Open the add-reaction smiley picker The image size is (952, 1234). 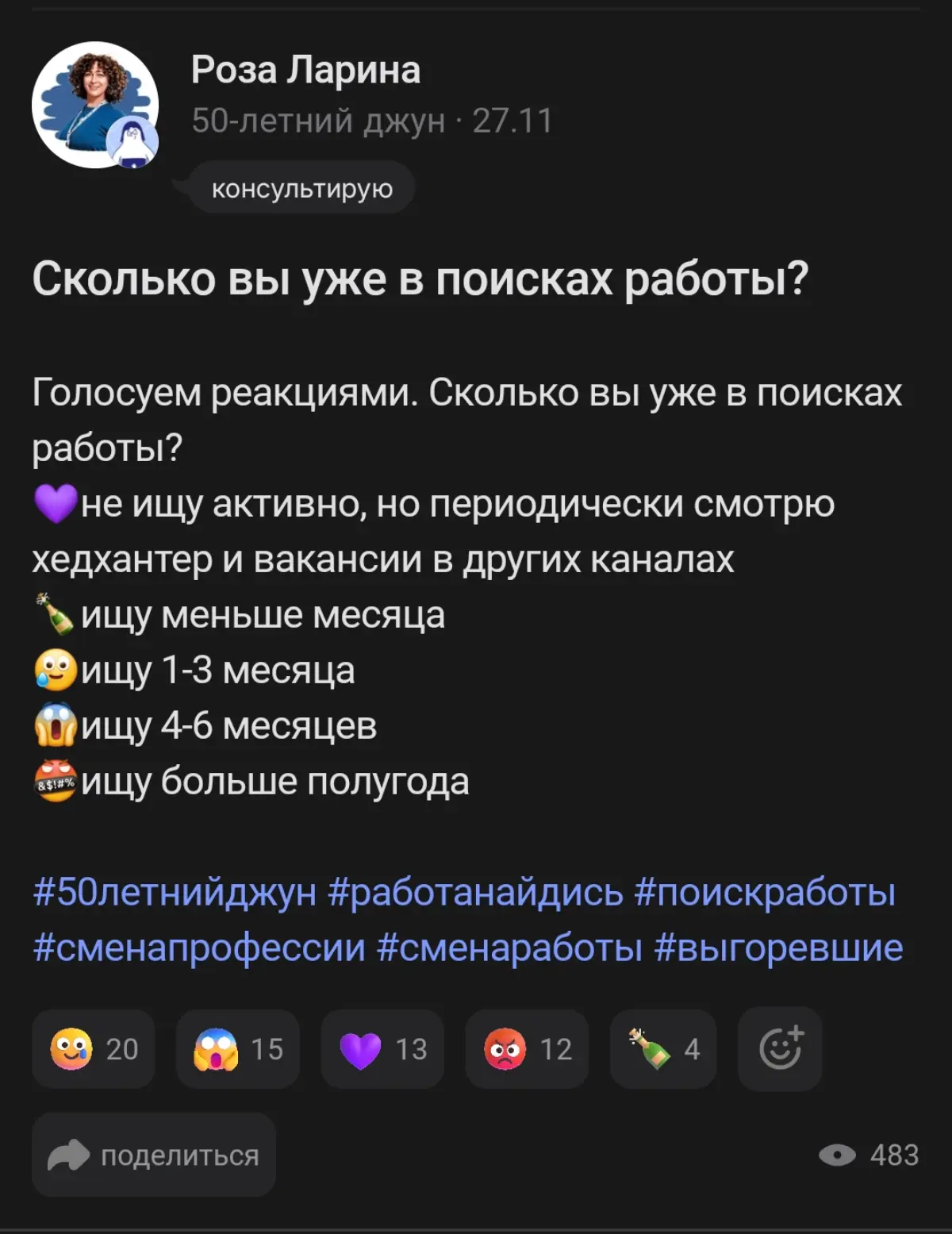tap(780, 1049)
